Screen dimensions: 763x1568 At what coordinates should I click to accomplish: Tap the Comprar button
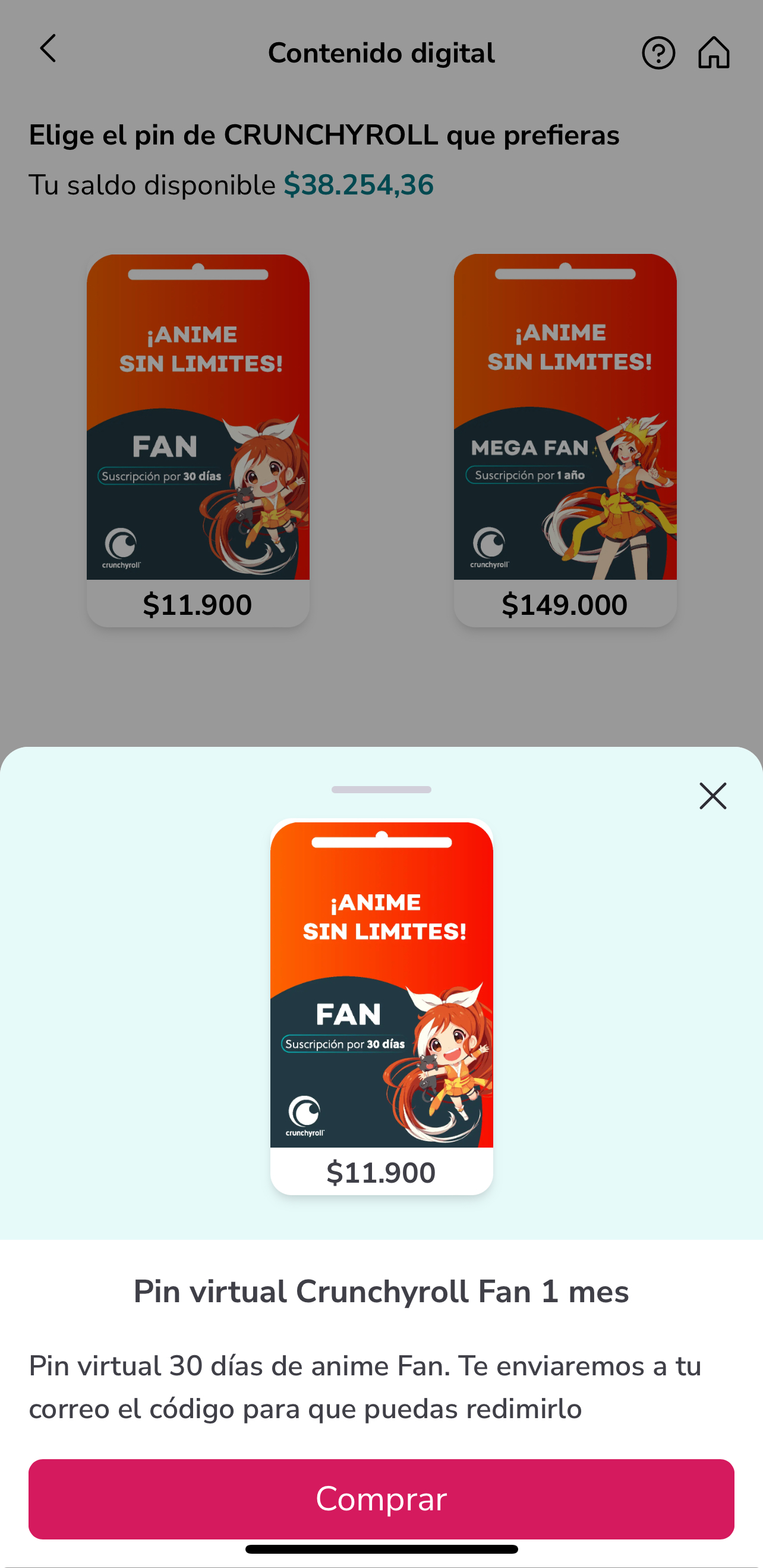pyautogui.click(x=381, y=1498)
